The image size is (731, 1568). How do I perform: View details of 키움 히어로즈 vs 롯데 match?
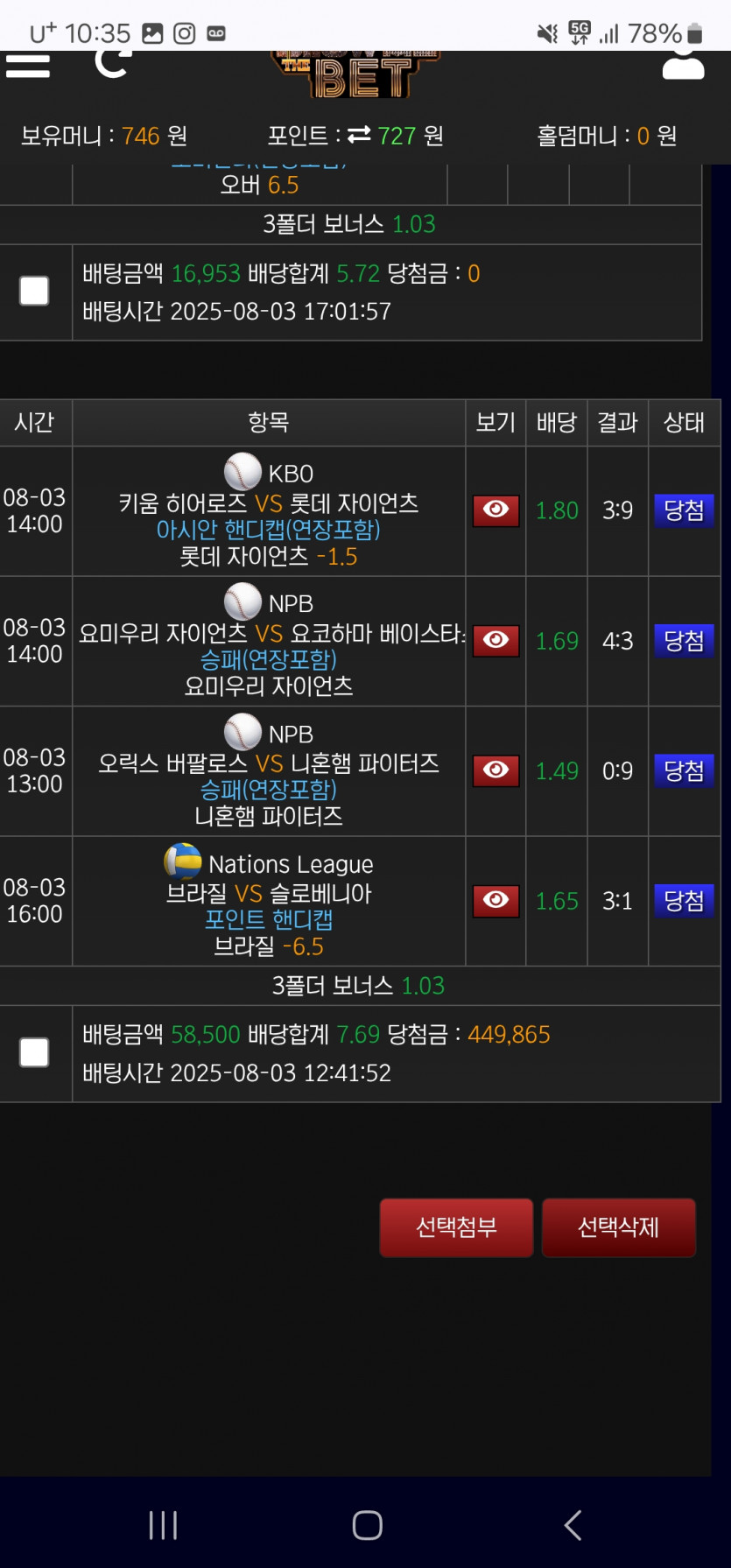click(496, 510)
